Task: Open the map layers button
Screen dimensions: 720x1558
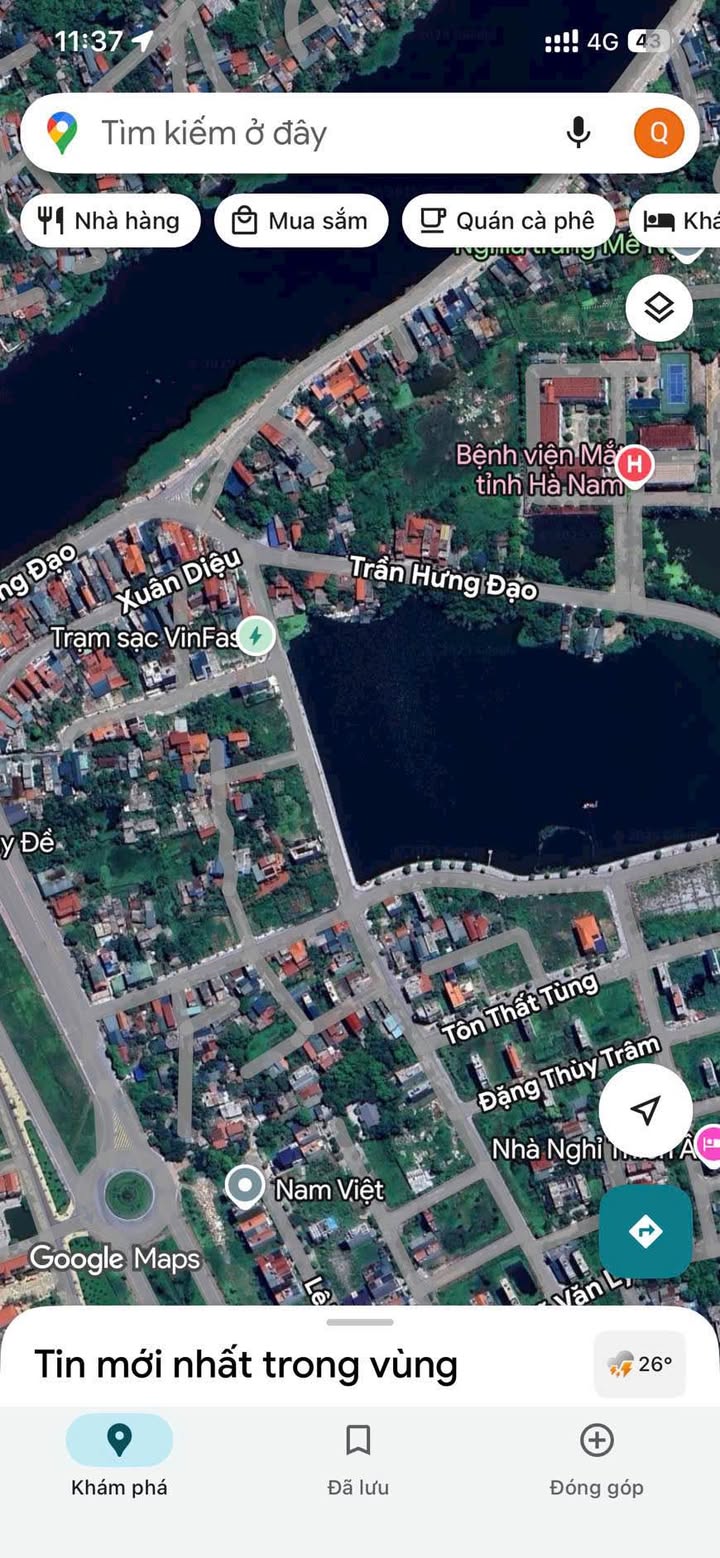Action: tap(659, 307)
